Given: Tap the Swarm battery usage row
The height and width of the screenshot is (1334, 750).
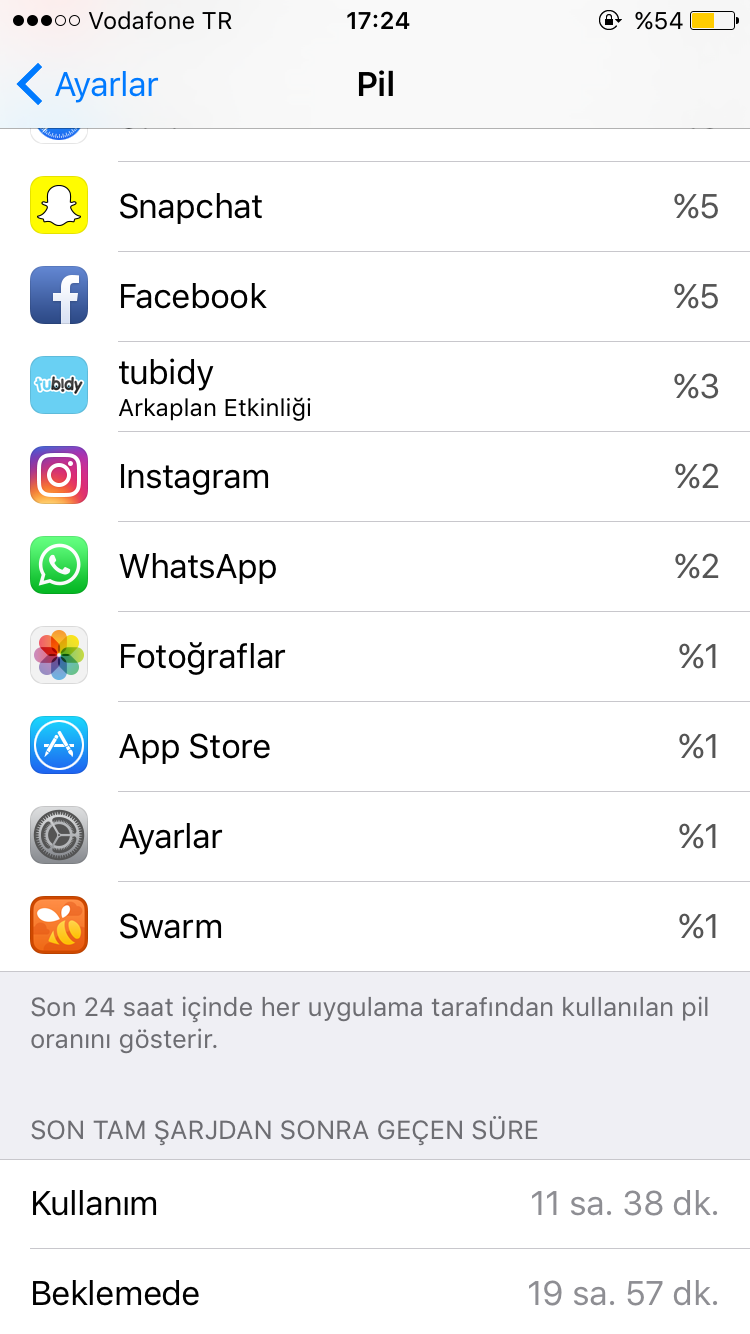Looking at the screenshot, I should [x=375, y=926].
